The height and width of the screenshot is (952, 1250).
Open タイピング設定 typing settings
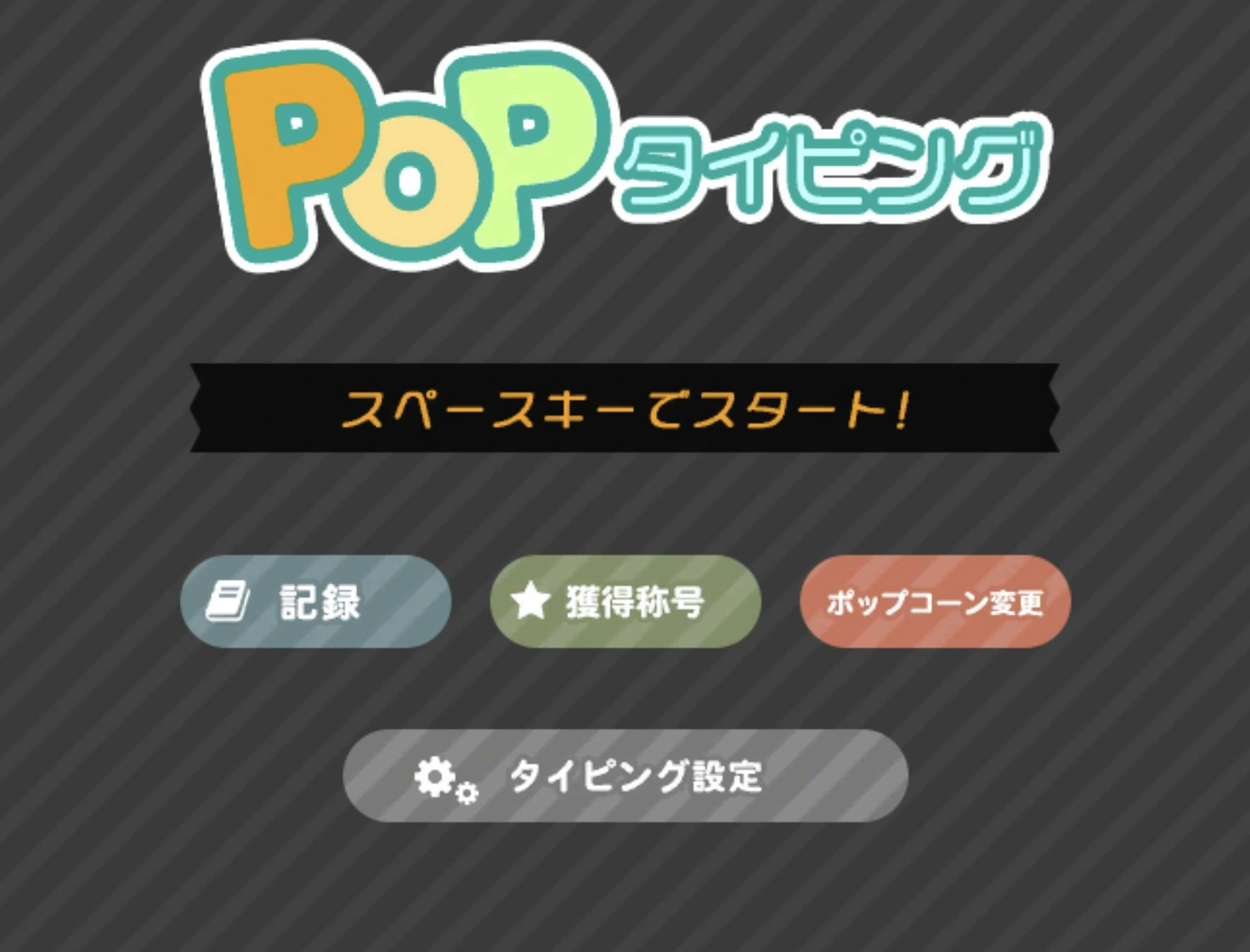(626, 776)
